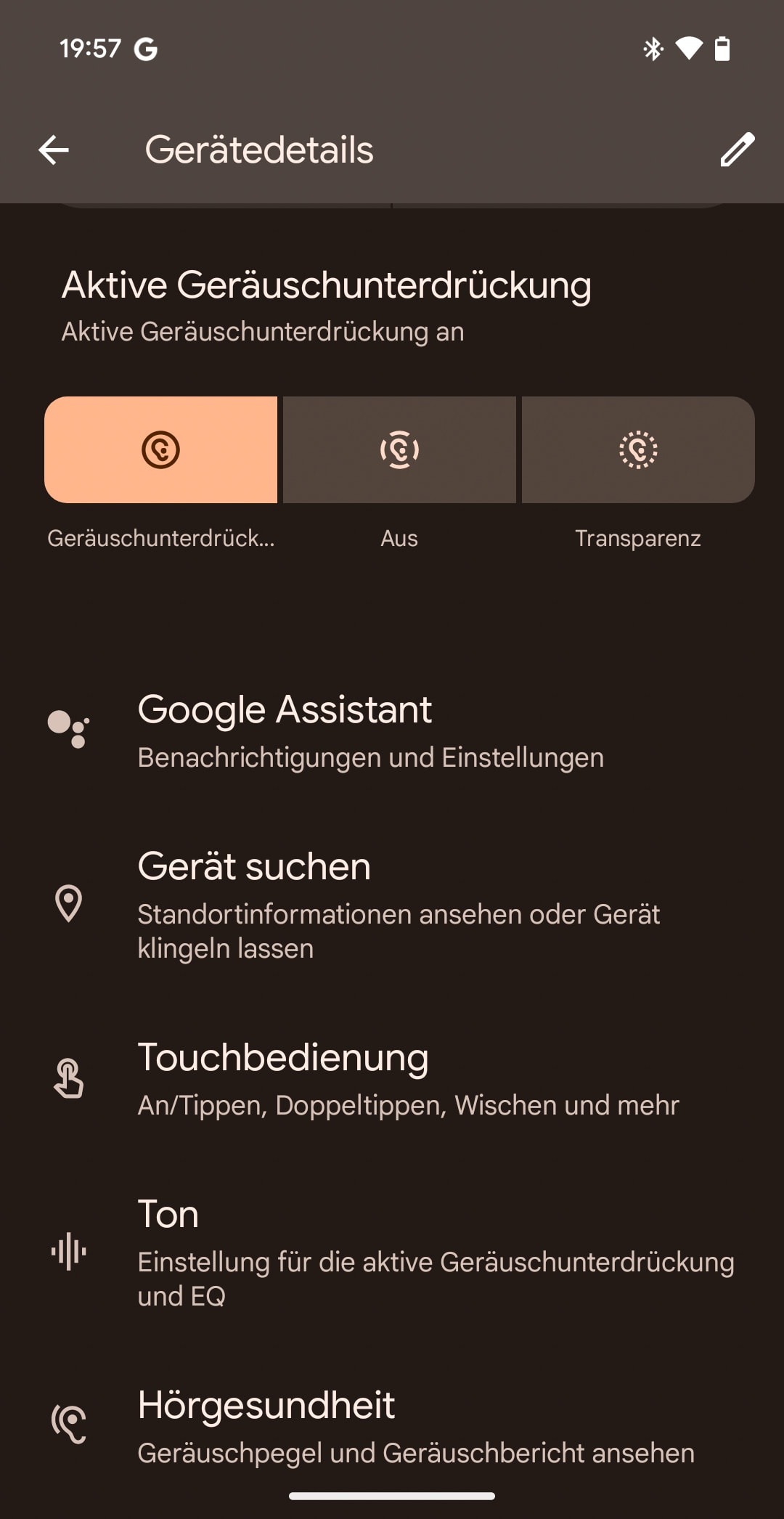
Task: Tap the pencil icon to edit device
Action: 737,150
